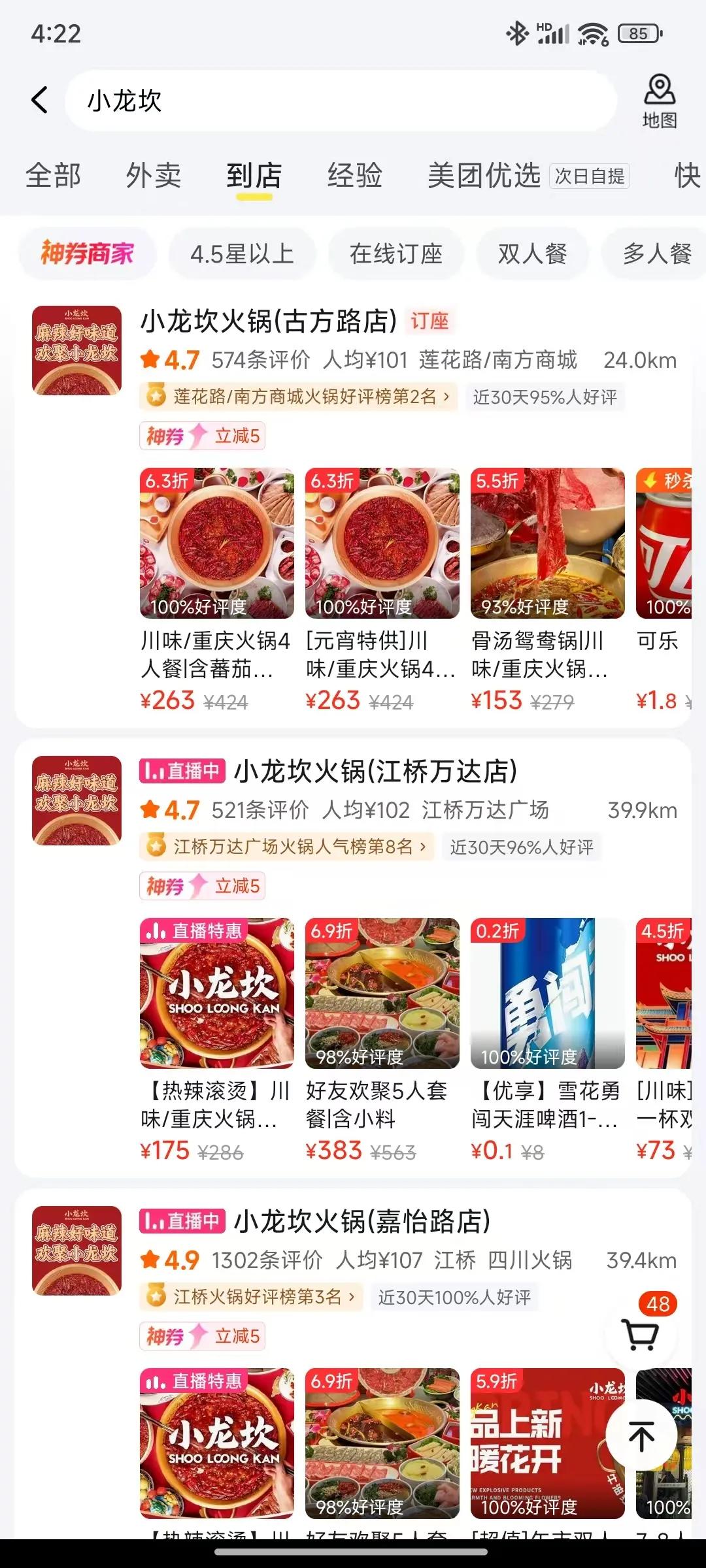Open the 雪花勇闯天涯啤酒 ¥0.1 deal

pyautogui.click(x=547, y=1039)
